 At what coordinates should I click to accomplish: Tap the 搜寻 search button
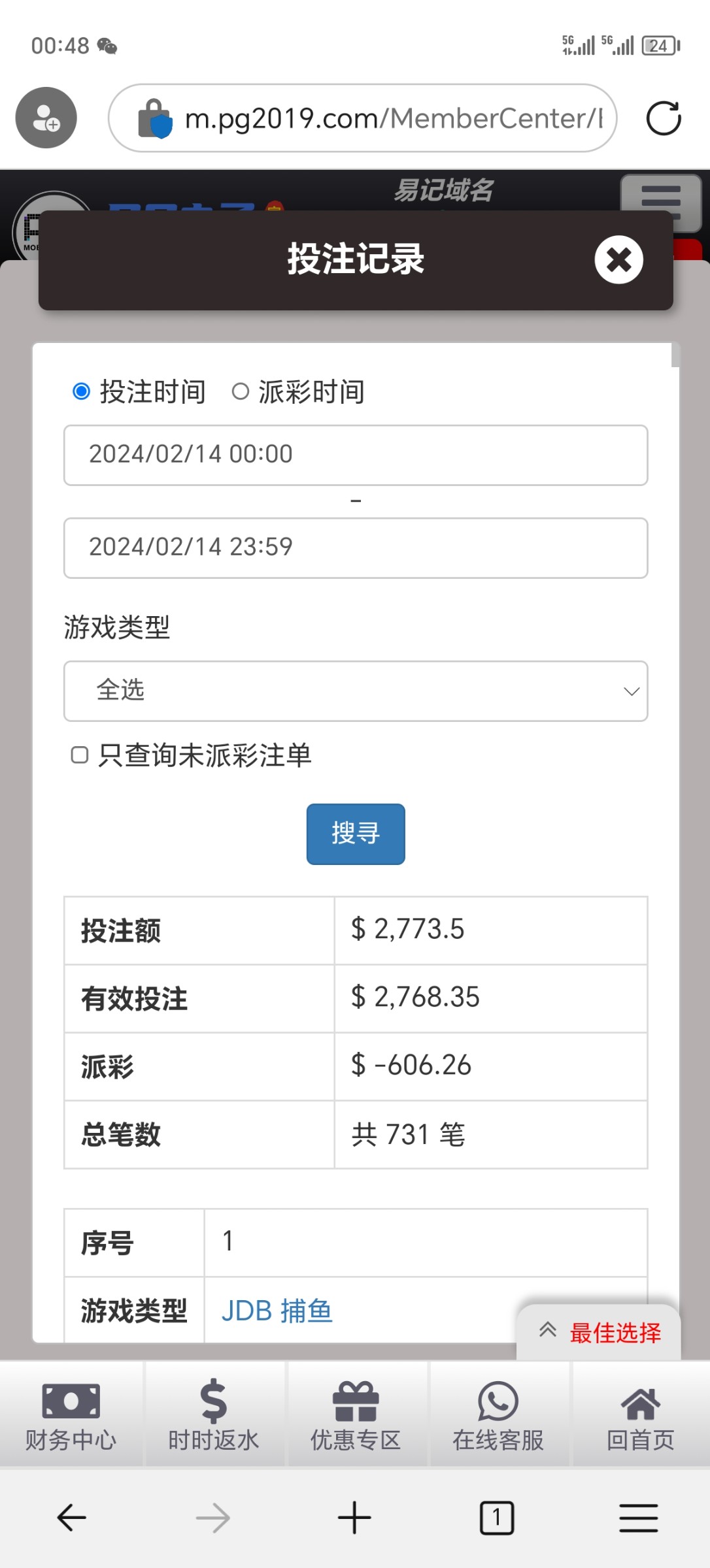(x=355, y=834)
